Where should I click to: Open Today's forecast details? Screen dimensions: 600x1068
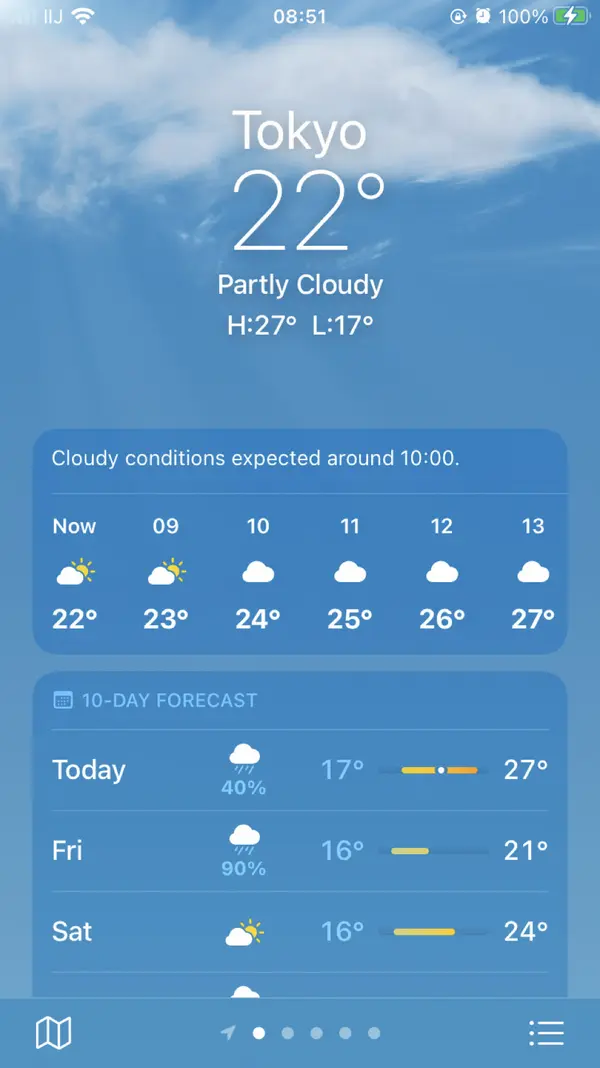tap(300, 770)
